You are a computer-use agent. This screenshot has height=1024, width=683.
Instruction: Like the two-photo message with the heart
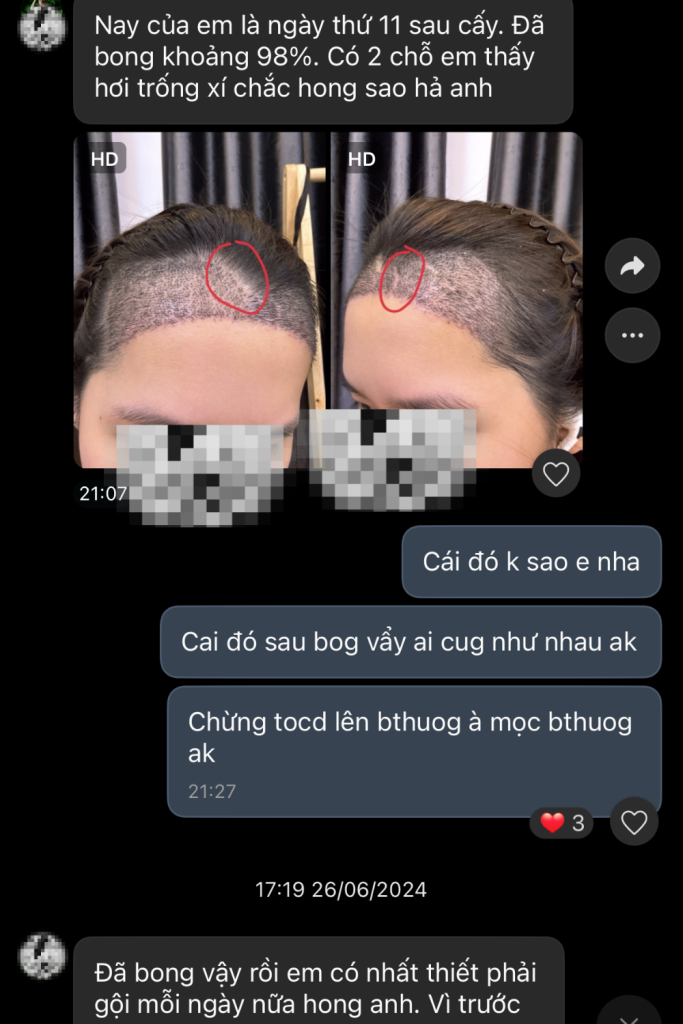pos(555,473)
